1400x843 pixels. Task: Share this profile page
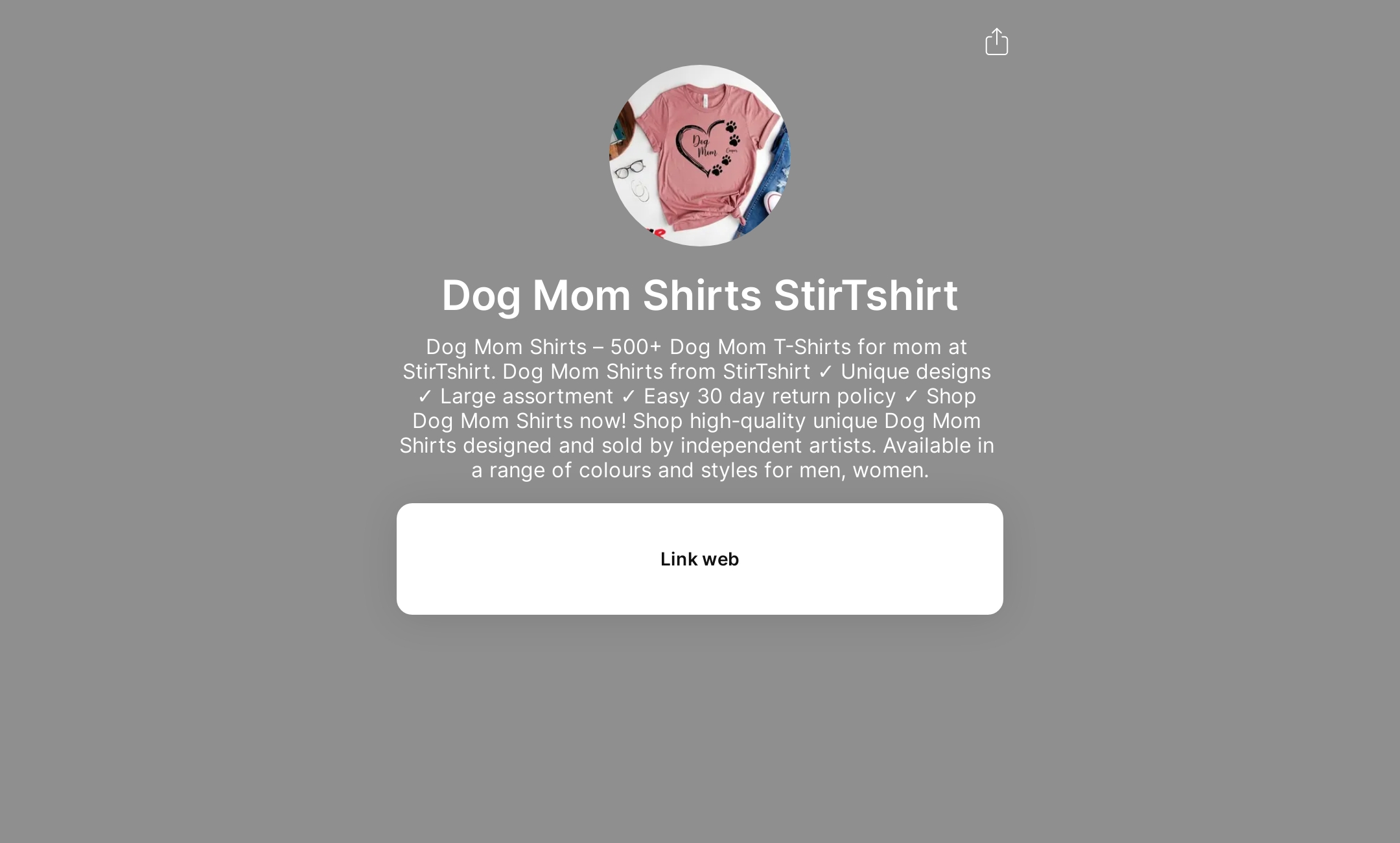pos(996,42)
